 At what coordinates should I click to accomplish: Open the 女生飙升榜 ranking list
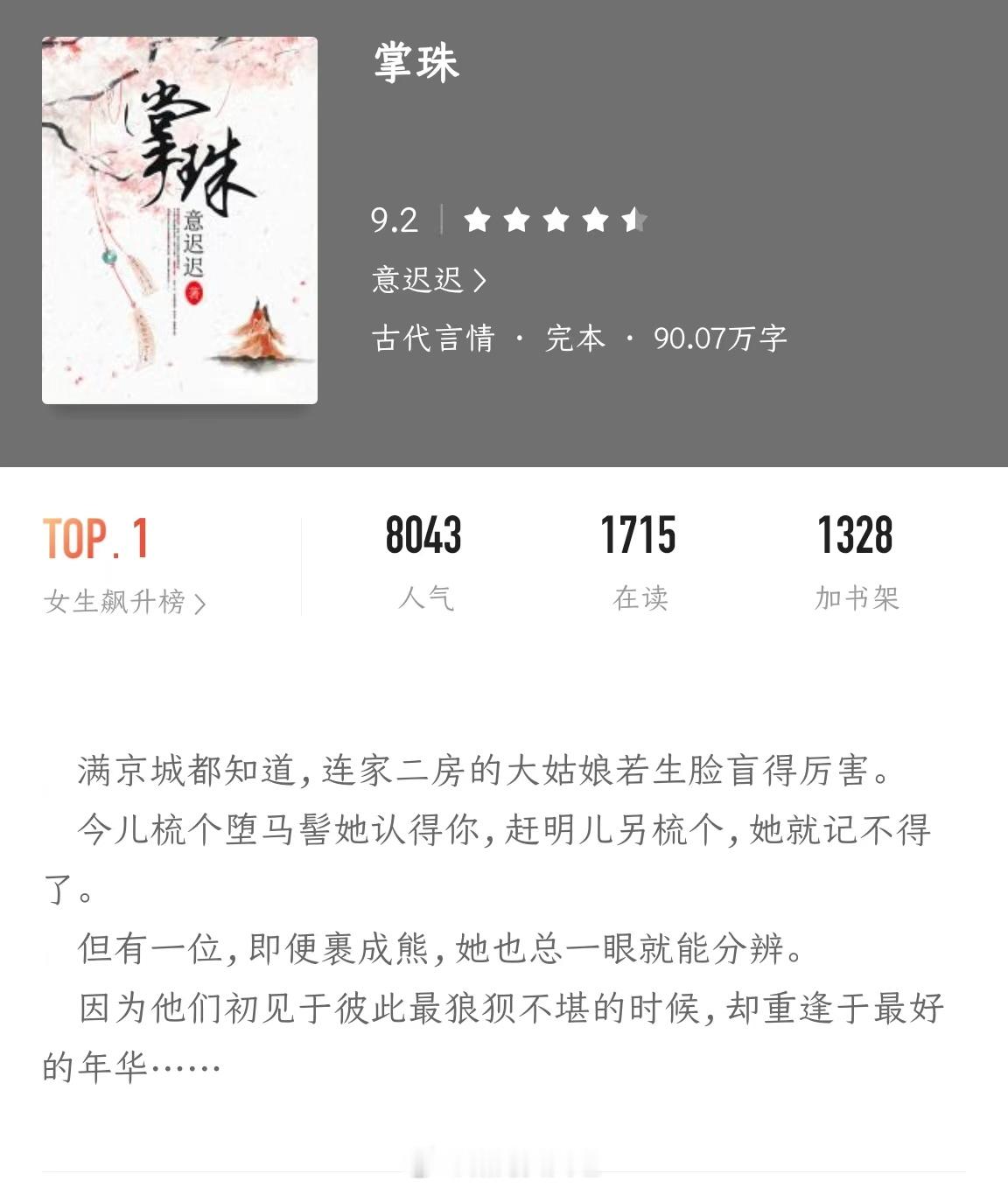(x=124, y=602)
